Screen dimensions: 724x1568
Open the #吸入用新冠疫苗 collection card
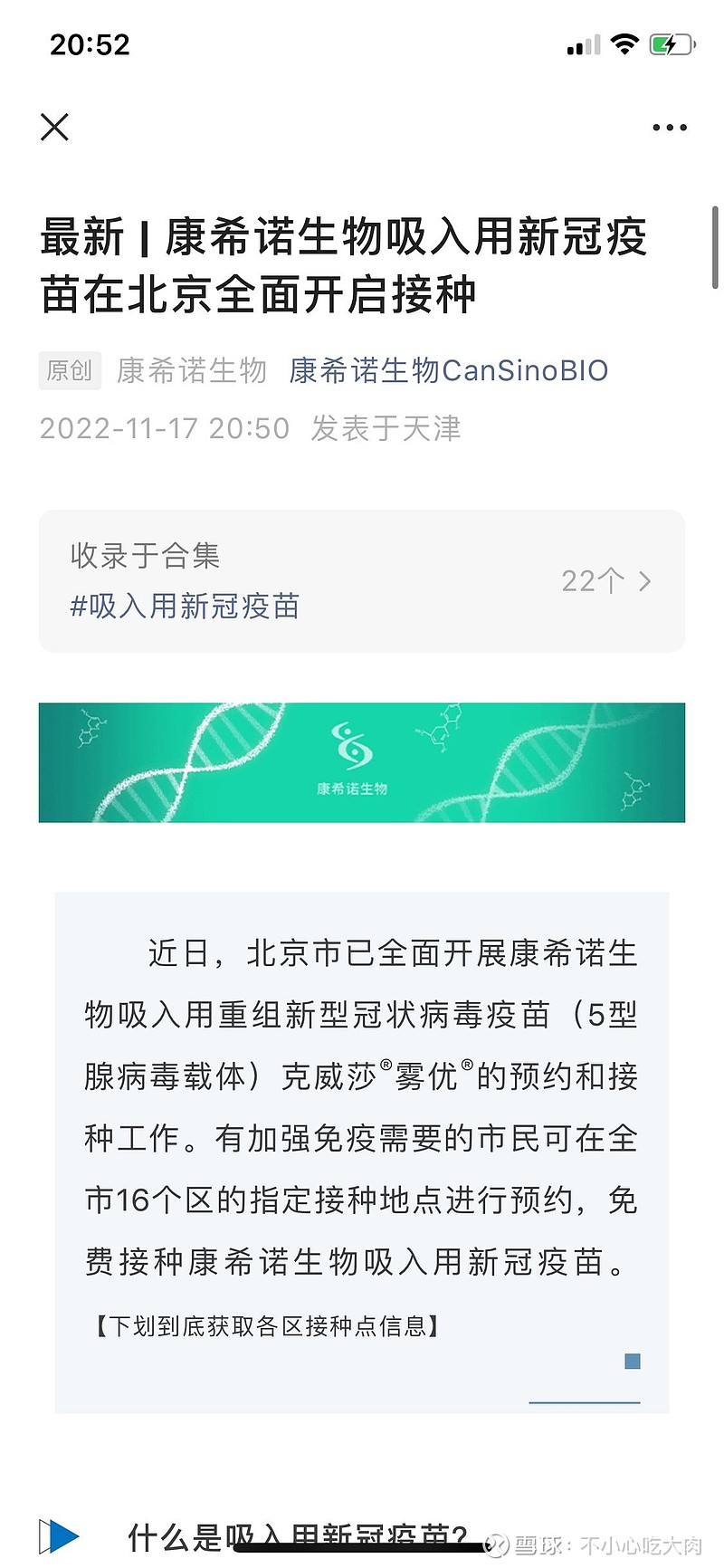[362, 581]
